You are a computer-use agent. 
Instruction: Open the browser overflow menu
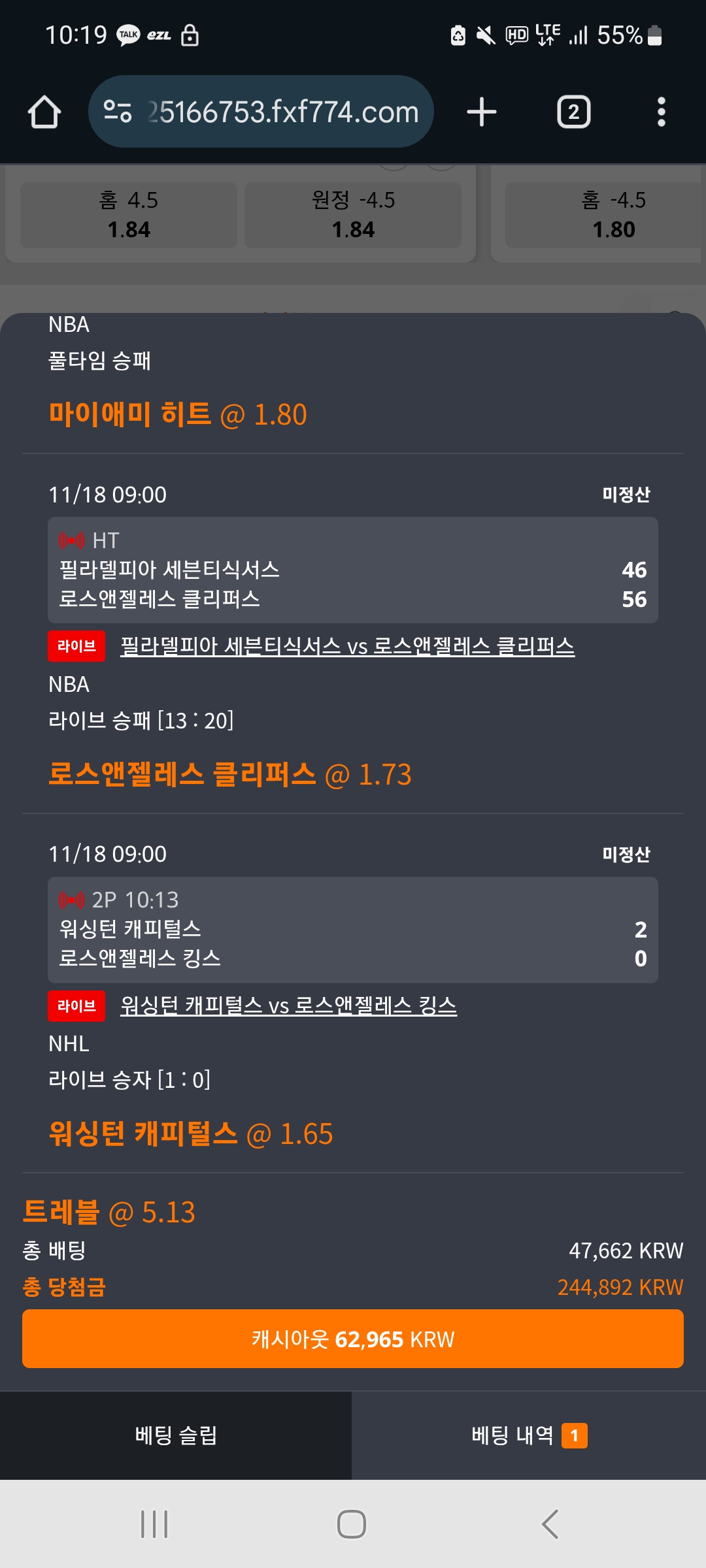661,112
